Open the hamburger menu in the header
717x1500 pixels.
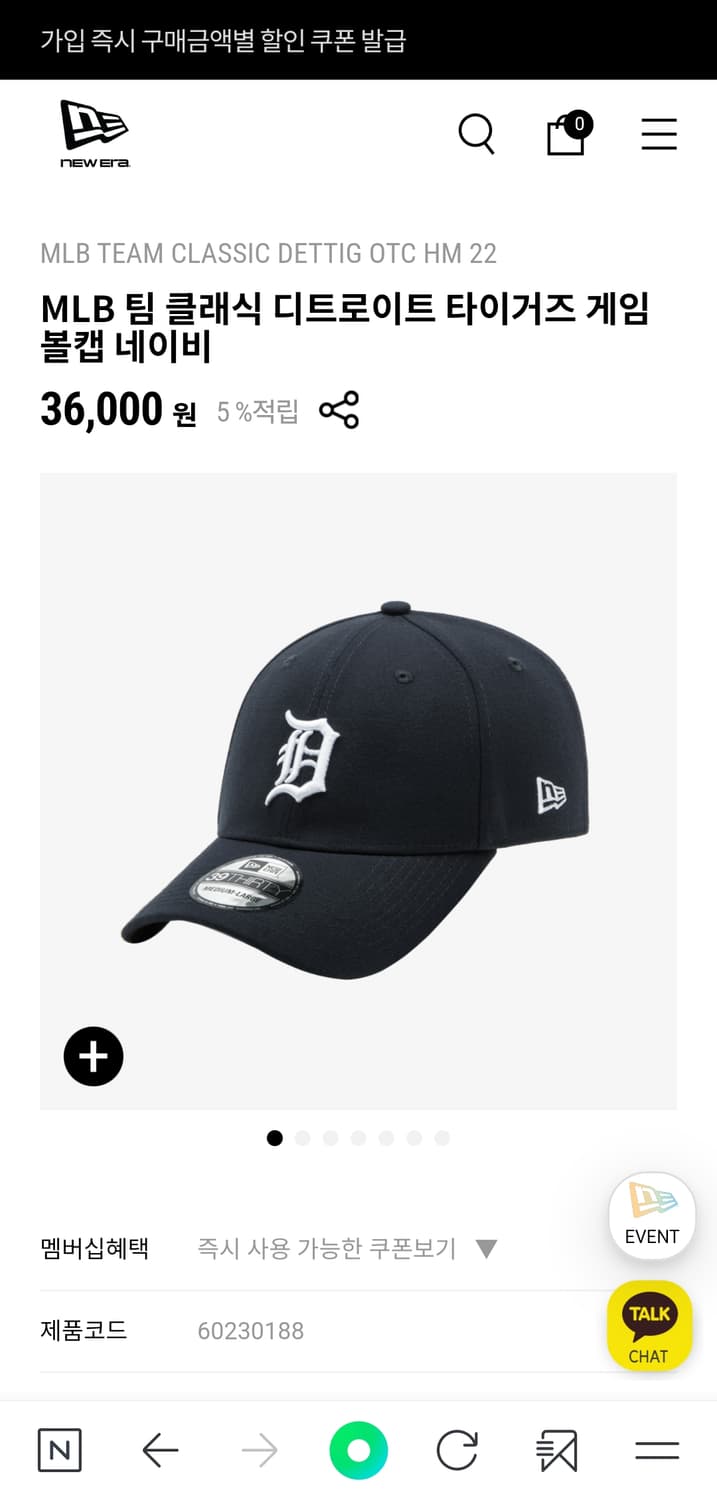[x=659, y=134]
